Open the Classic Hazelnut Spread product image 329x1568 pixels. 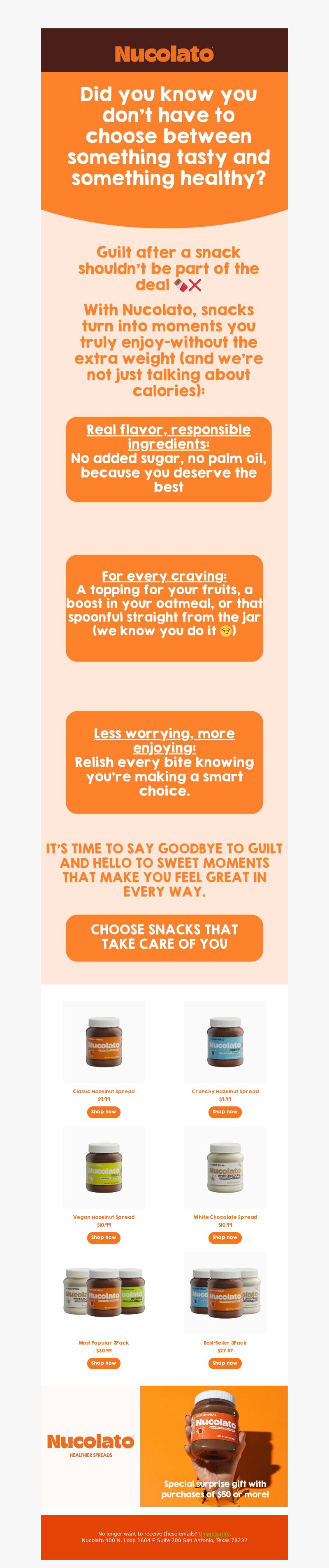104,1042
